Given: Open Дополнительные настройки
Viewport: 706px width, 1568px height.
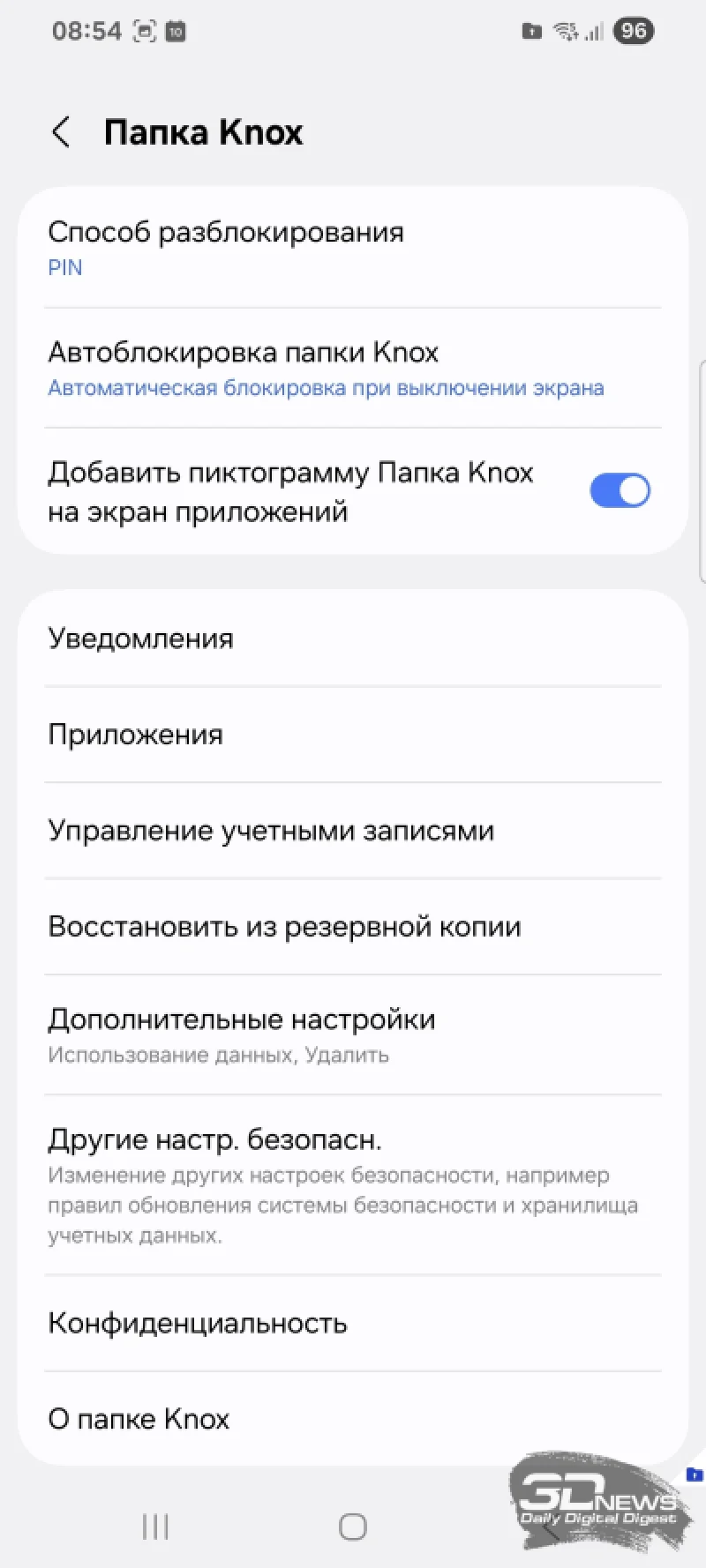Looking at the screenshot, I should 353,1034.
